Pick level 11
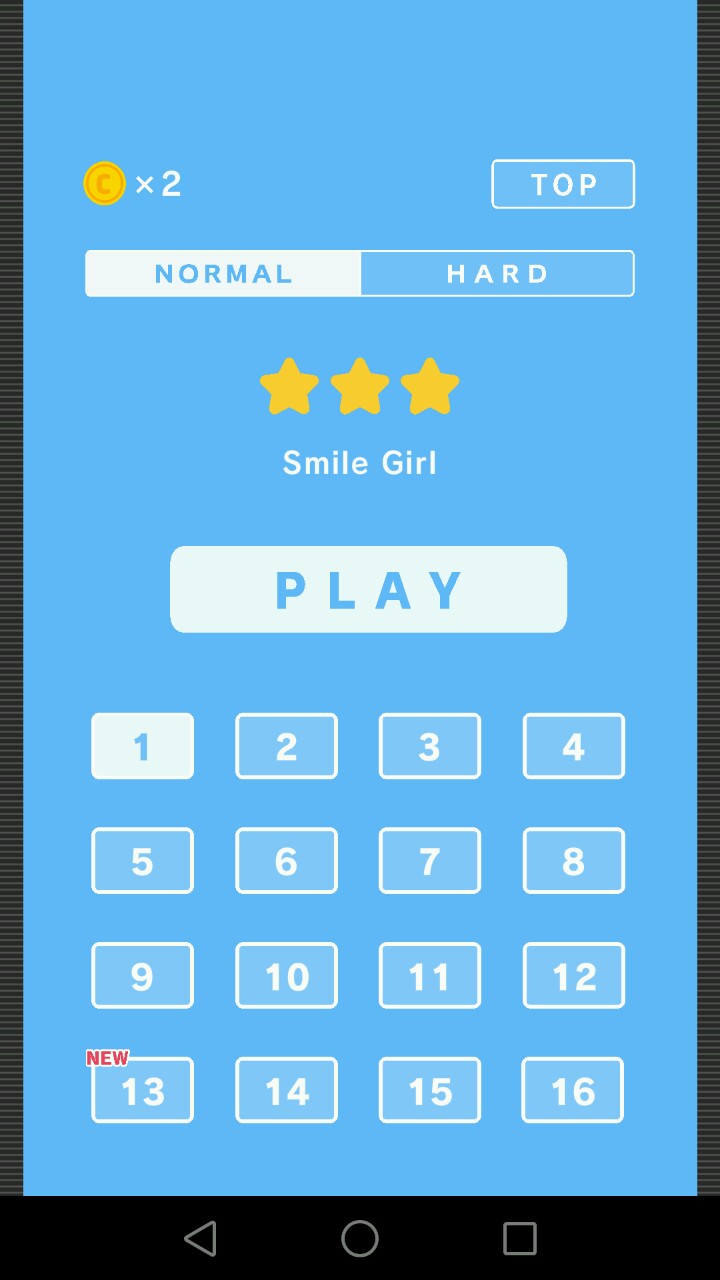 (430, 976)
